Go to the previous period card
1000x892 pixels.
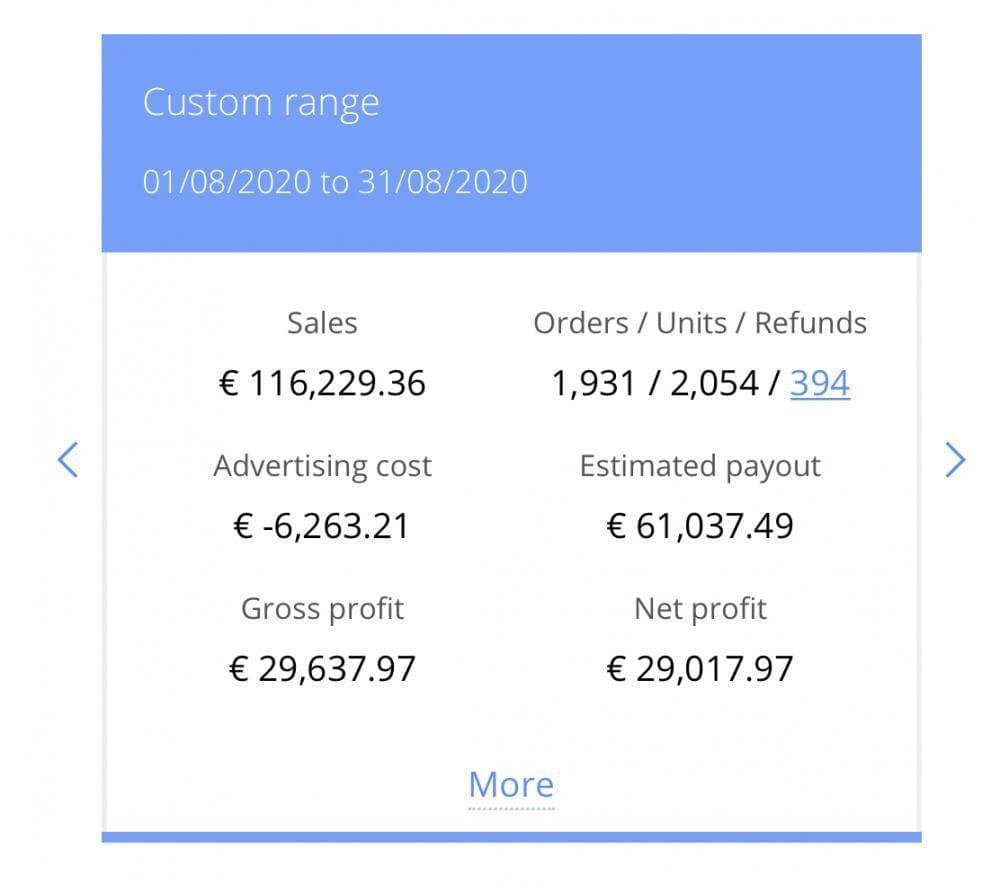click(x=67, y=460)
